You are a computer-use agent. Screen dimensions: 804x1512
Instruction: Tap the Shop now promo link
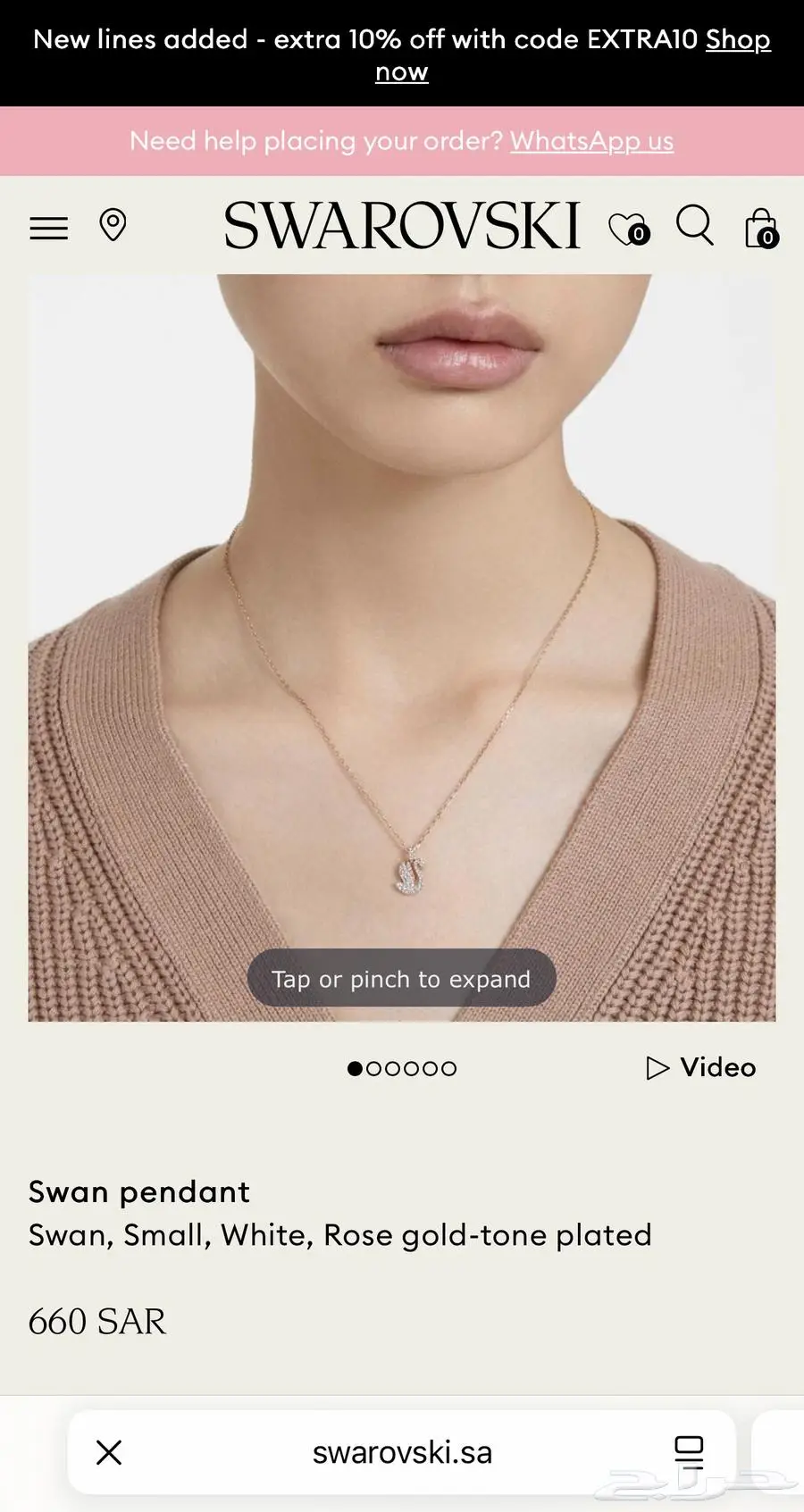(x=737, y=40)
